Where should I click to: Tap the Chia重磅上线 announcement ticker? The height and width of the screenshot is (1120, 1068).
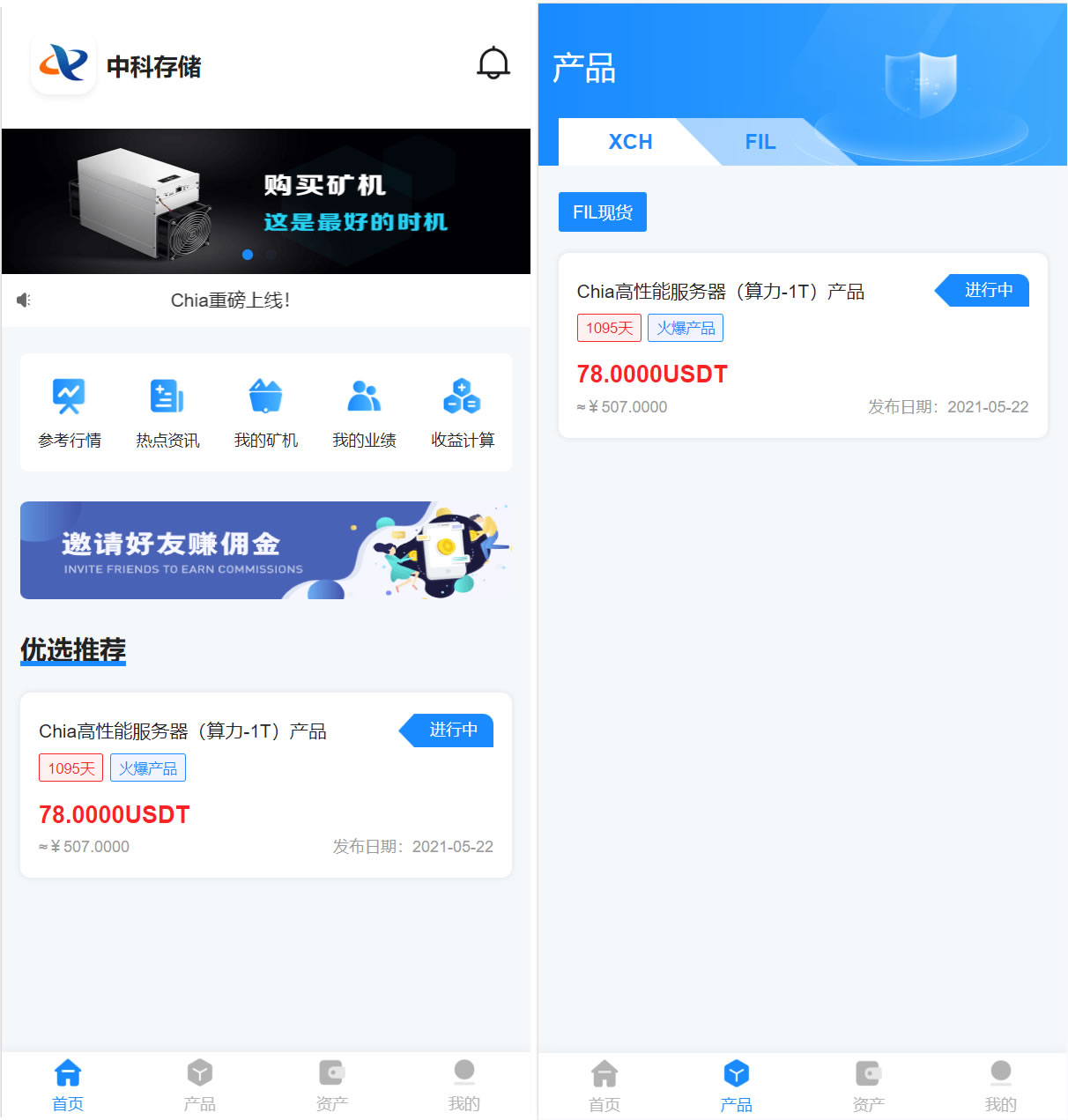point(230,300)
